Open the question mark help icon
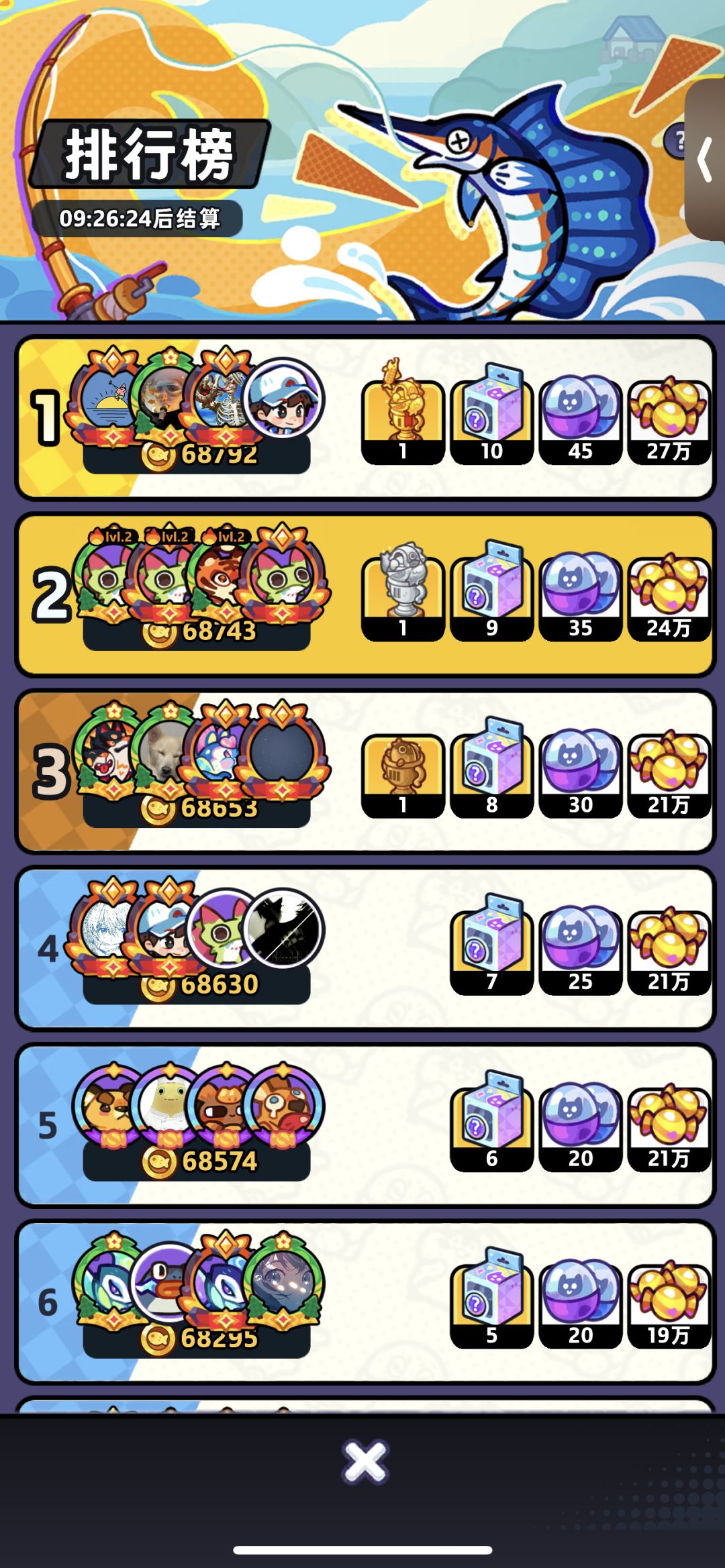This screenshot has width=725, height=1568. click(676, 140)
